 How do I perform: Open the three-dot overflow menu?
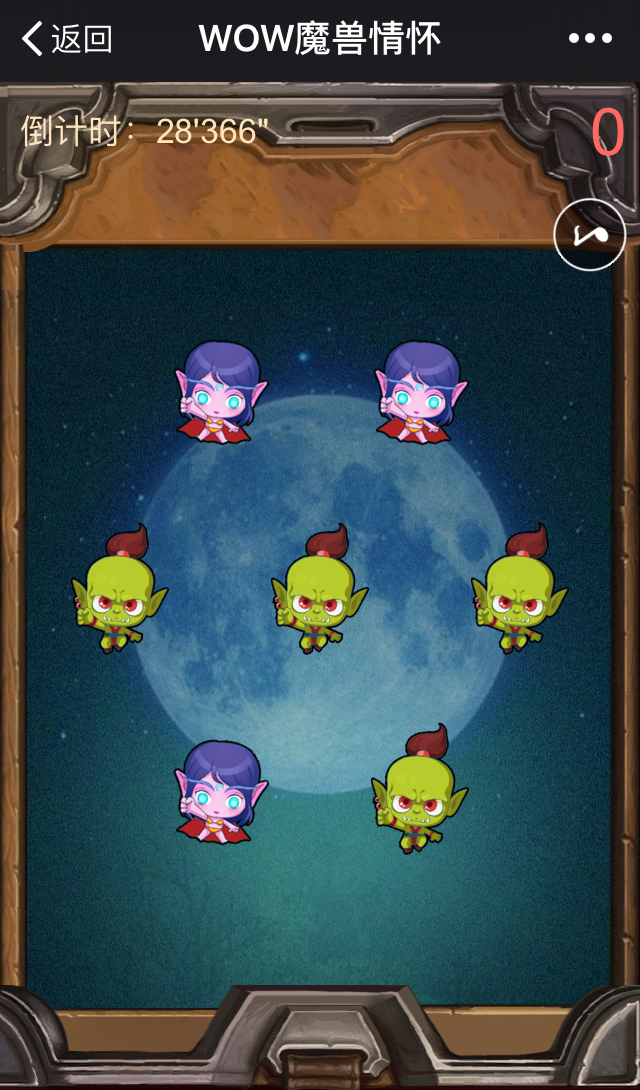point(589,39)
